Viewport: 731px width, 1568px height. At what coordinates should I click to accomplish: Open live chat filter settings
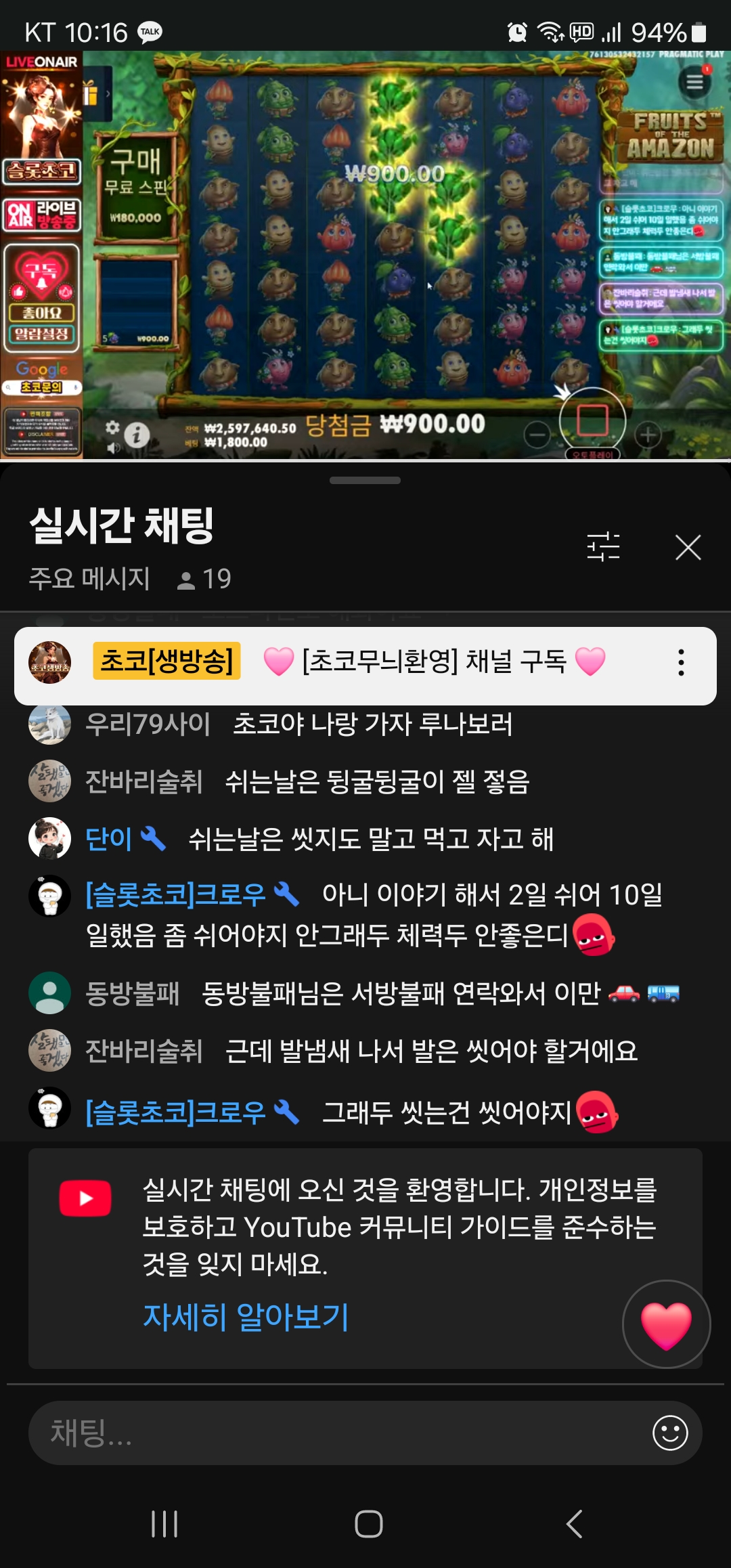click(603, 547)
